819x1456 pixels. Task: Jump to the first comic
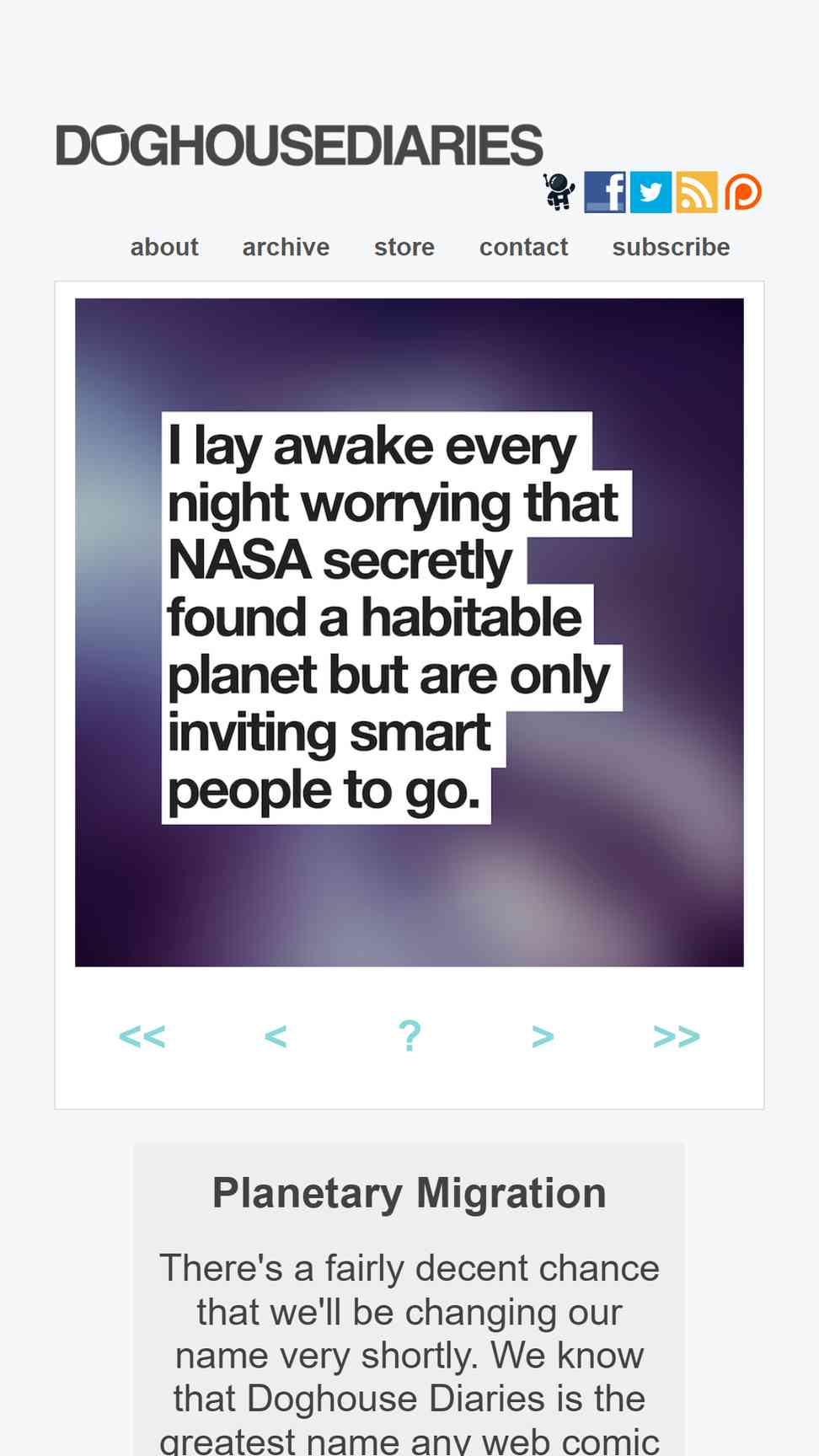click(x=142, y=1036)
